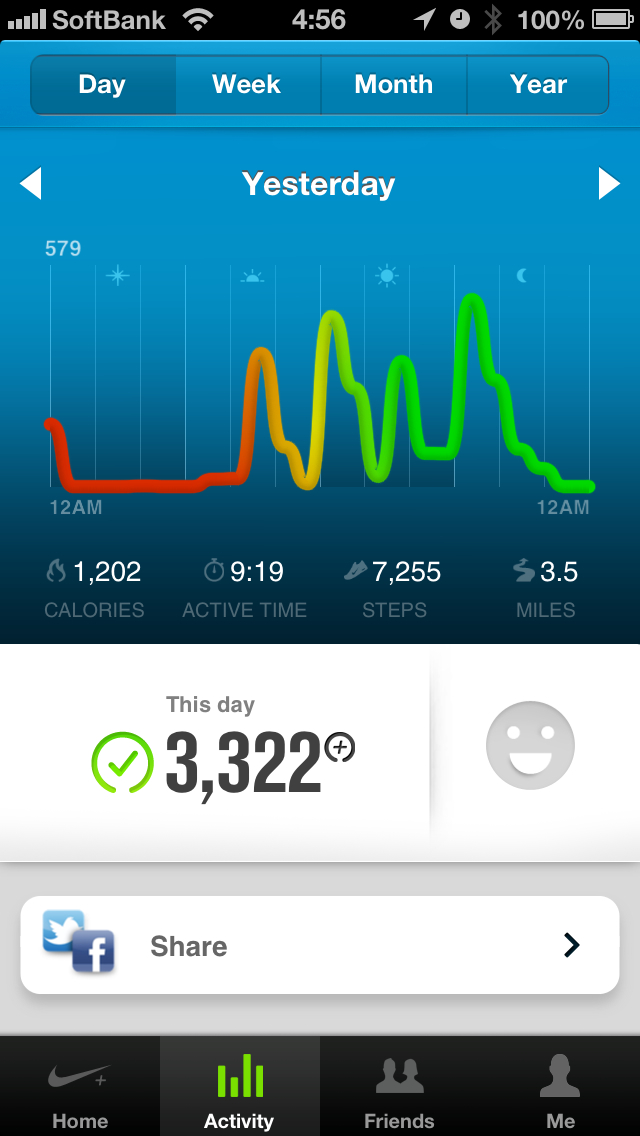The height and width of the screenshot is (1136, 640).
Task: Go to the next day arrow
Action: 609,183
